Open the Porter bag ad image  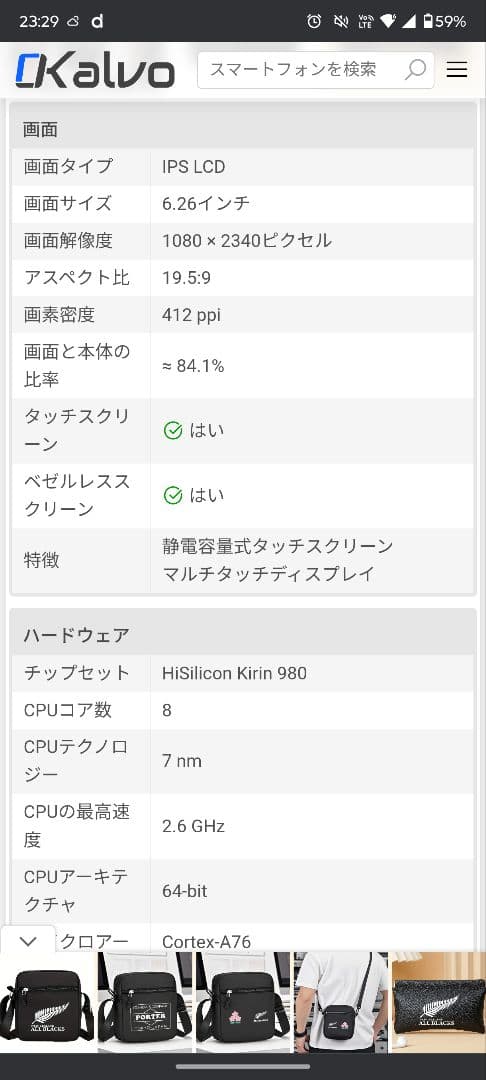coord(146,1002)
